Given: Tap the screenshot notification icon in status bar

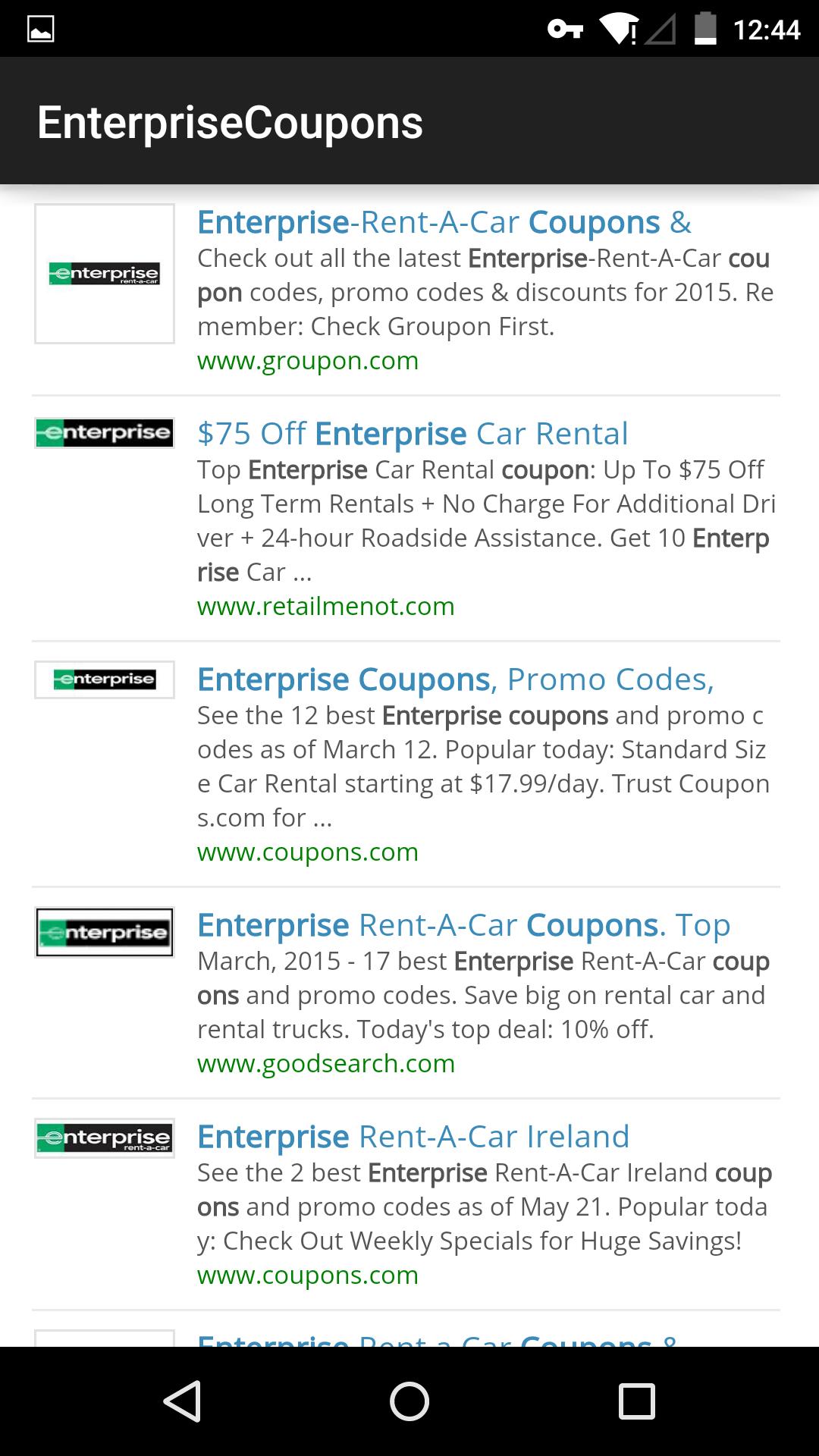Looking at the screenshot, I should [x=40, y=29].
